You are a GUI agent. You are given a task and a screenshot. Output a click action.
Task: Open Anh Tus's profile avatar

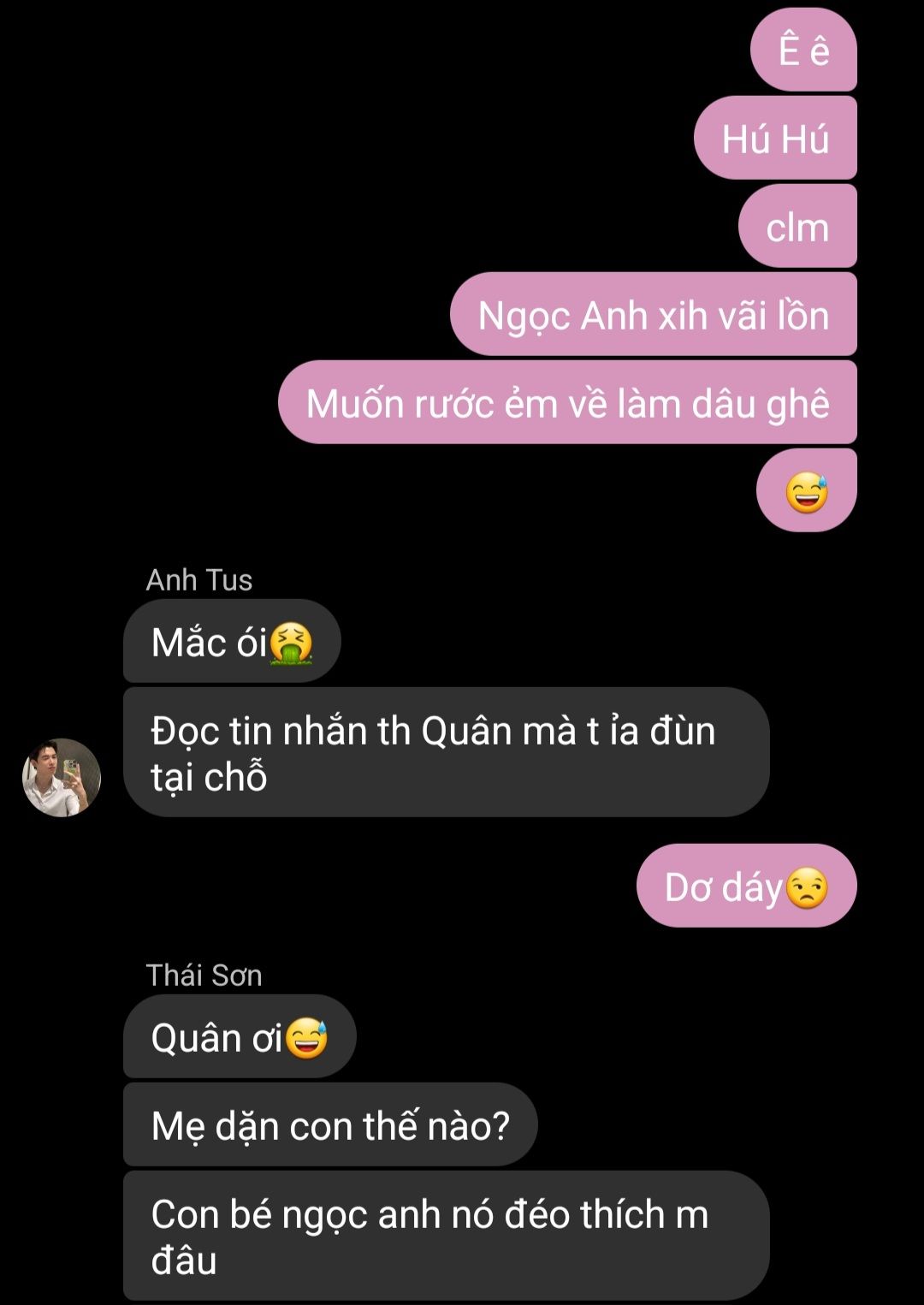click(62, 777)
